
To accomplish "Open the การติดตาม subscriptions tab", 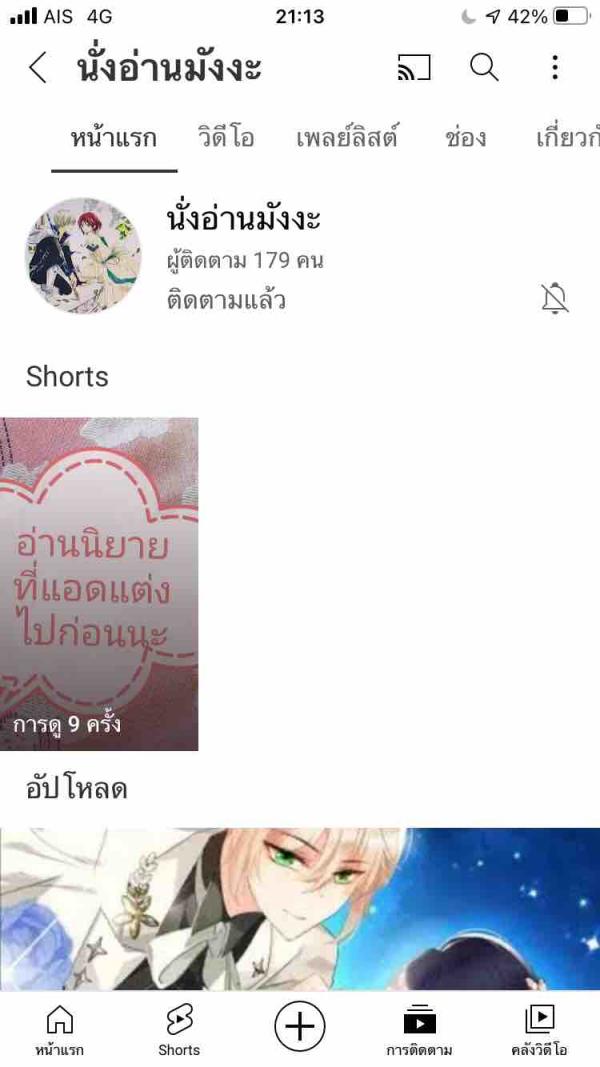I will pyautogui.click(x=420, y=1030).
